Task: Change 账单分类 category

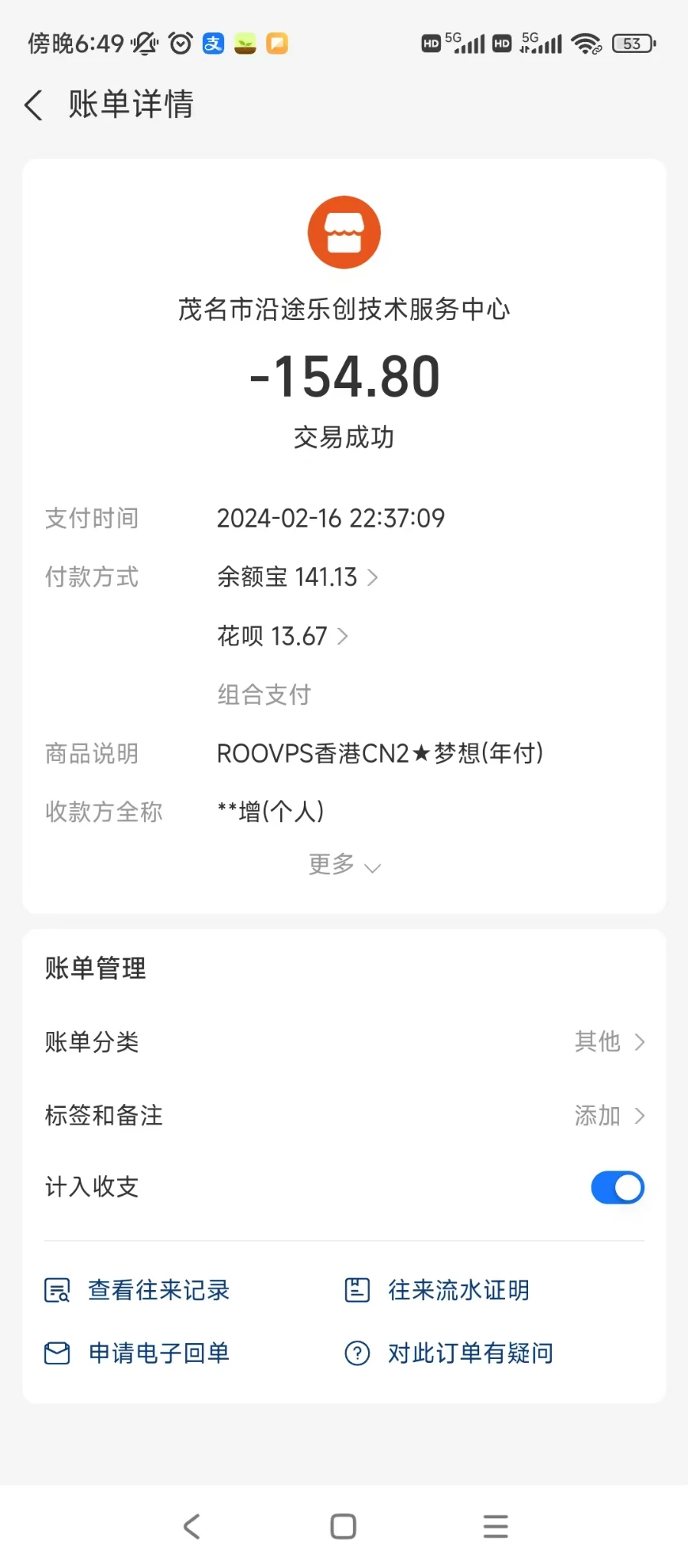Action: (609, 1042)
